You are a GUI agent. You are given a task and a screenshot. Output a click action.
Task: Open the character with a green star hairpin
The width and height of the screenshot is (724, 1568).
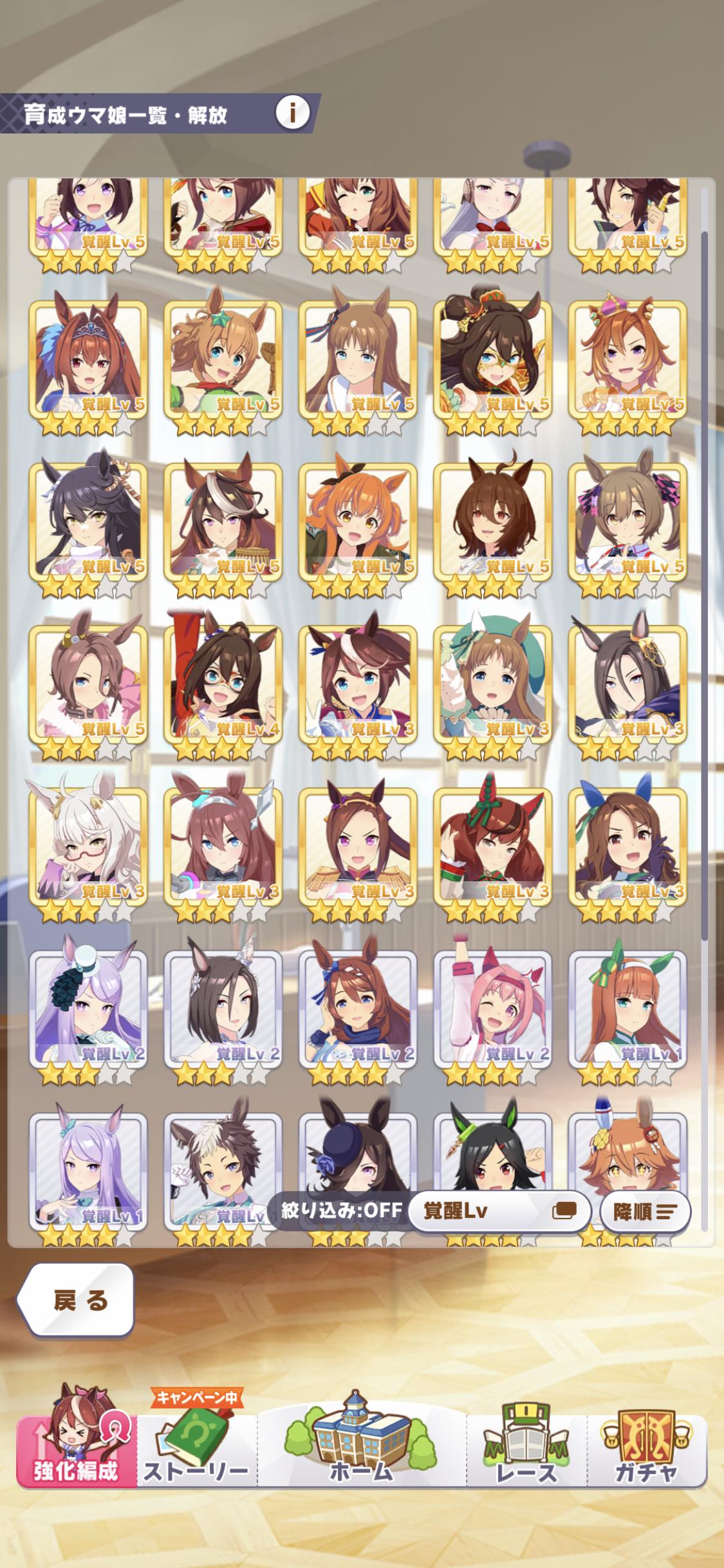pyautogui.click(x=223, y=359)
